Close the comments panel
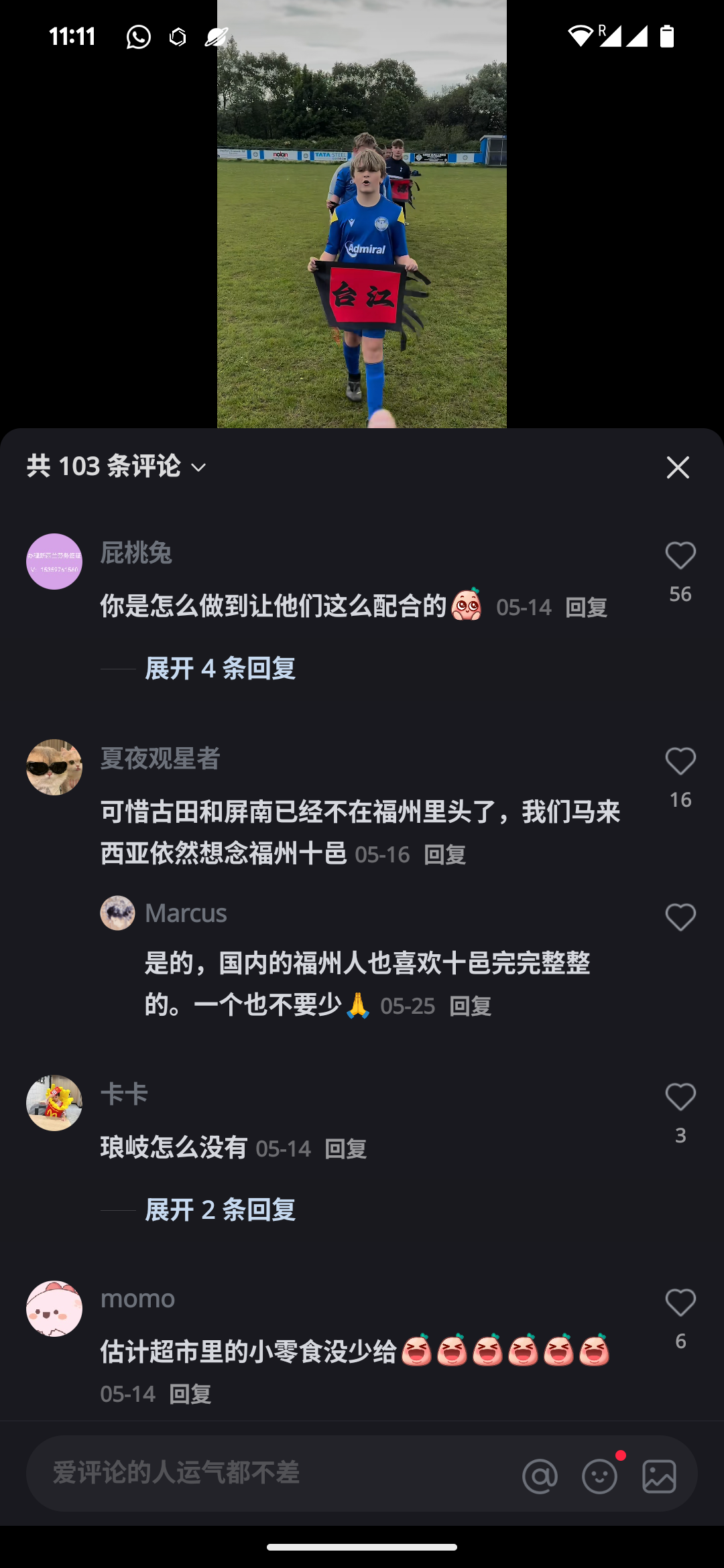The height and width of the screenshot is (1568, 724). [678, 468]
